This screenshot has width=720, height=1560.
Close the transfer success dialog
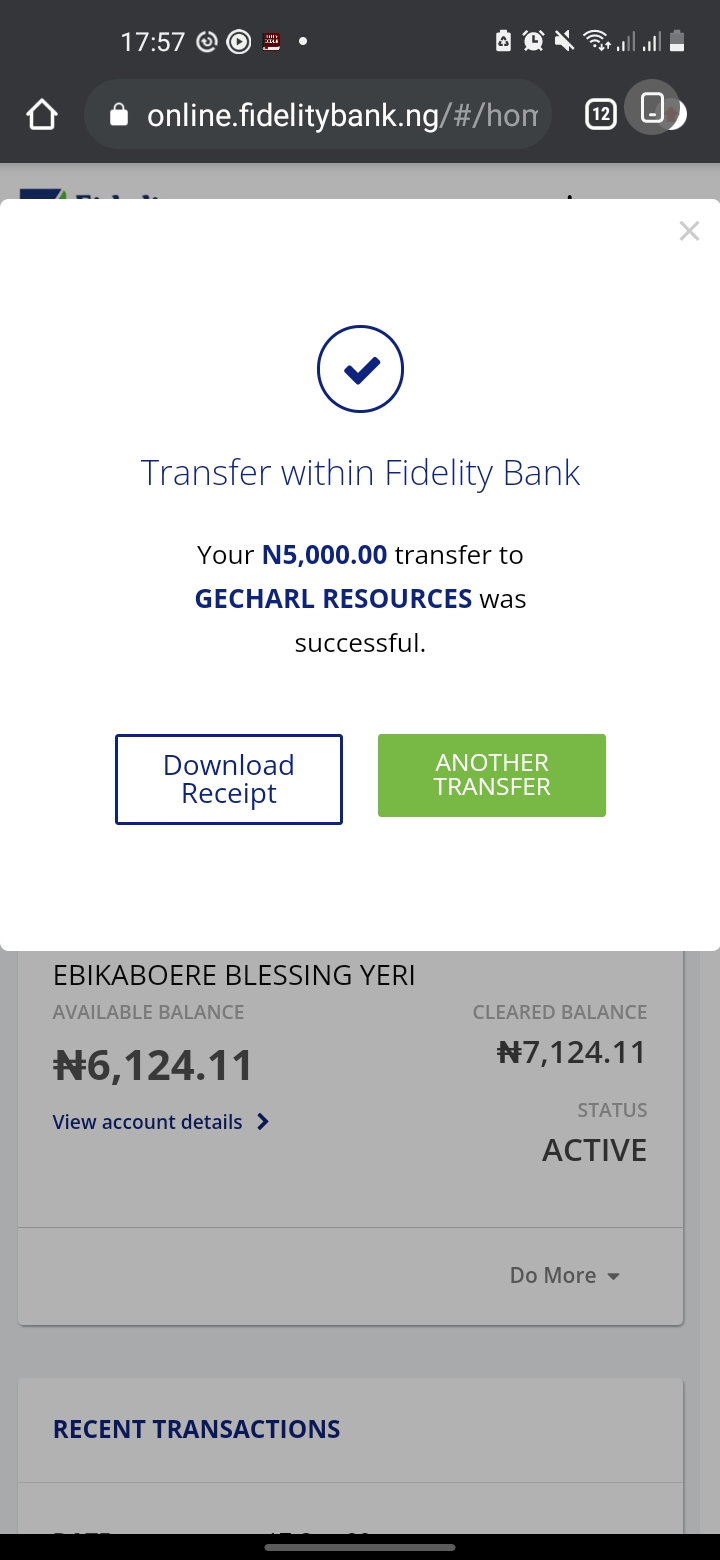pyautogui.click(x=689, y=231)
